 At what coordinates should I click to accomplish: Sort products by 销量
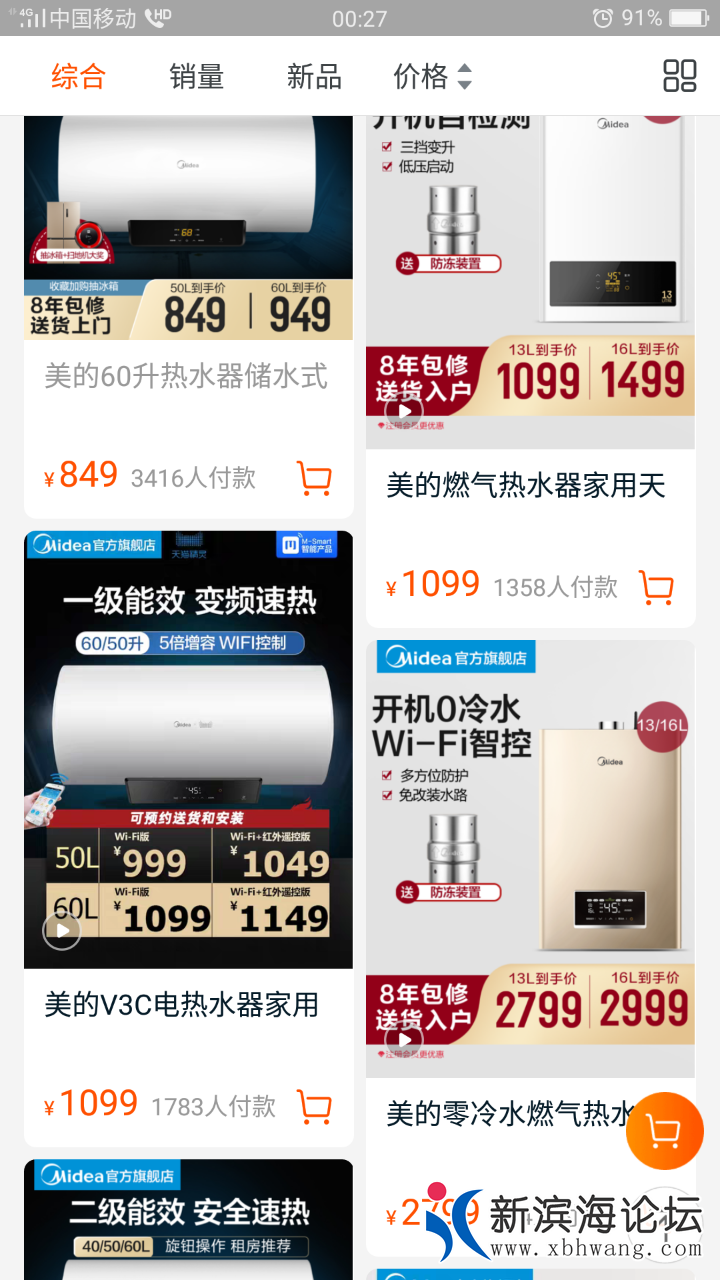click(196, 76)
